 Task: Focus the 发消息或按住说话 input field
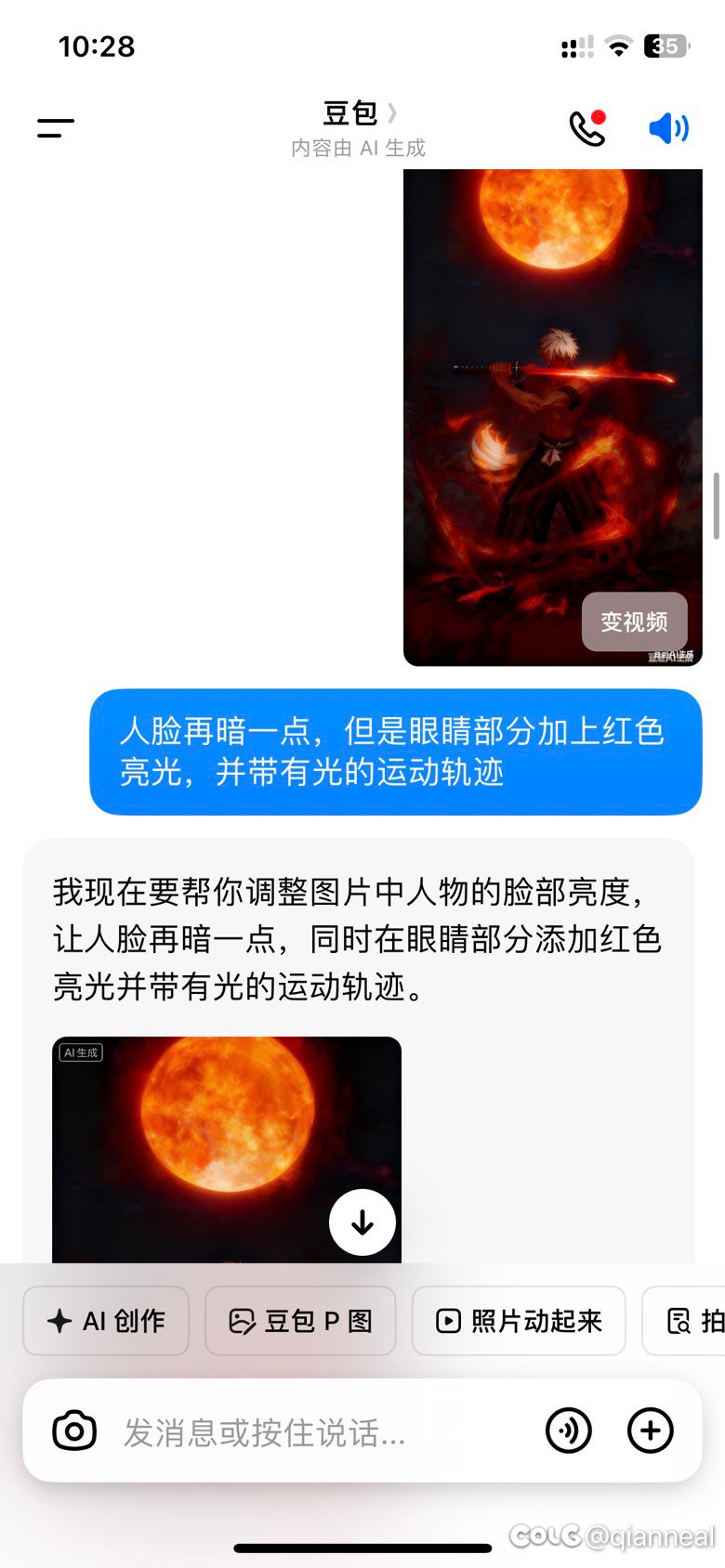pos(316,1432)
